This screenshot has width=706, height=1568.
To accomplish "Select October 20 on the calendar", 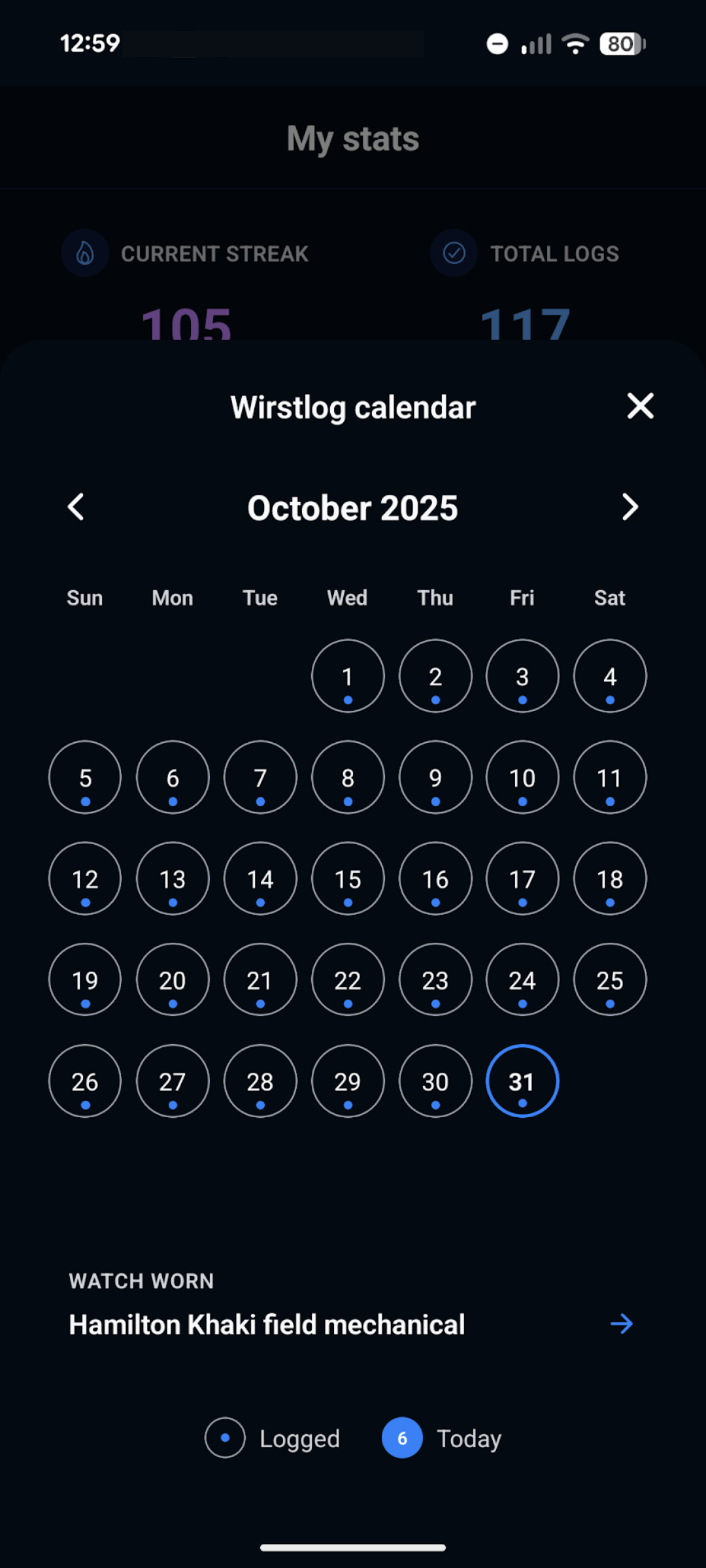I will pos(173,980).
